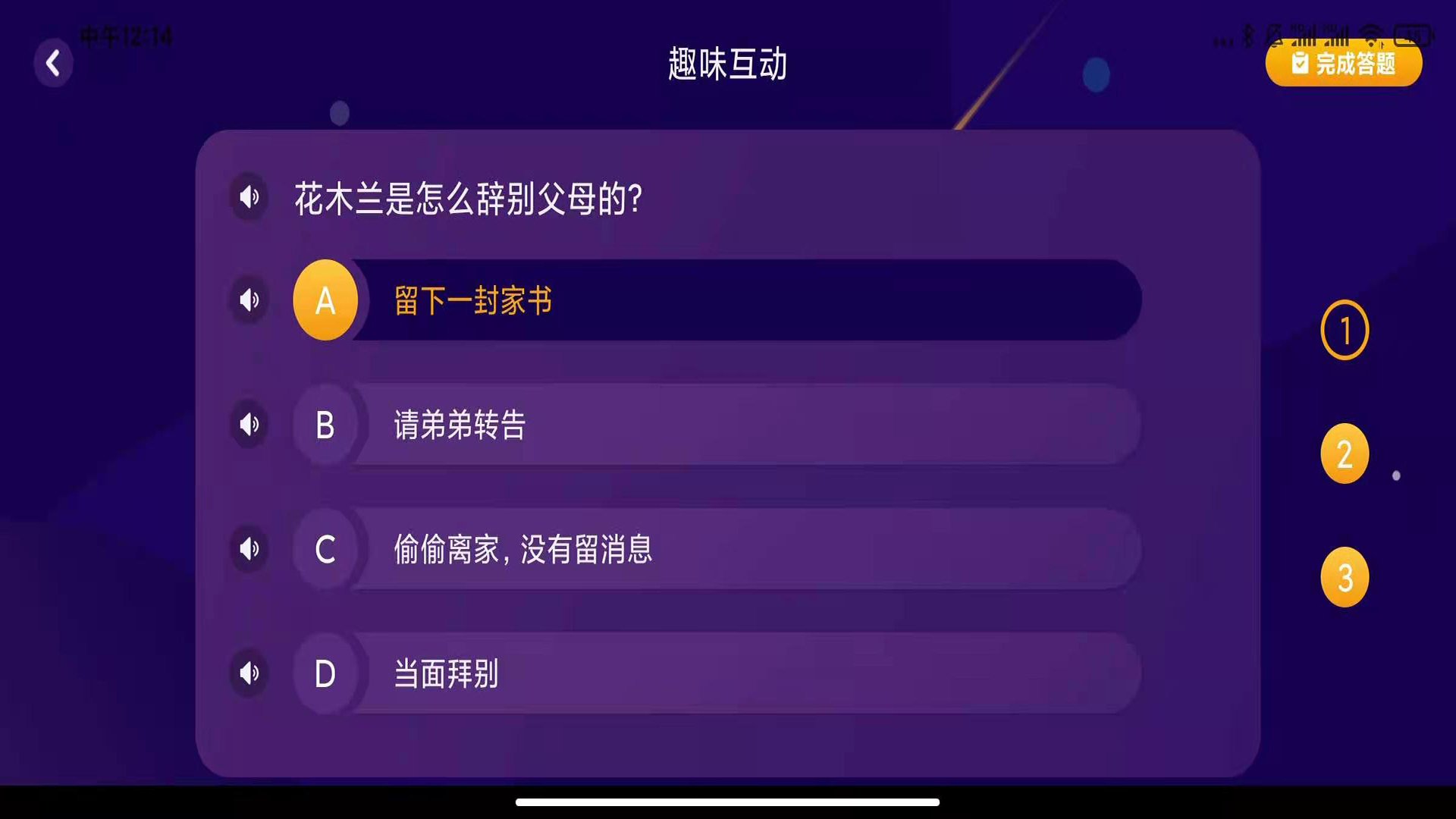Play audio for option A

(x=249, y=300)
